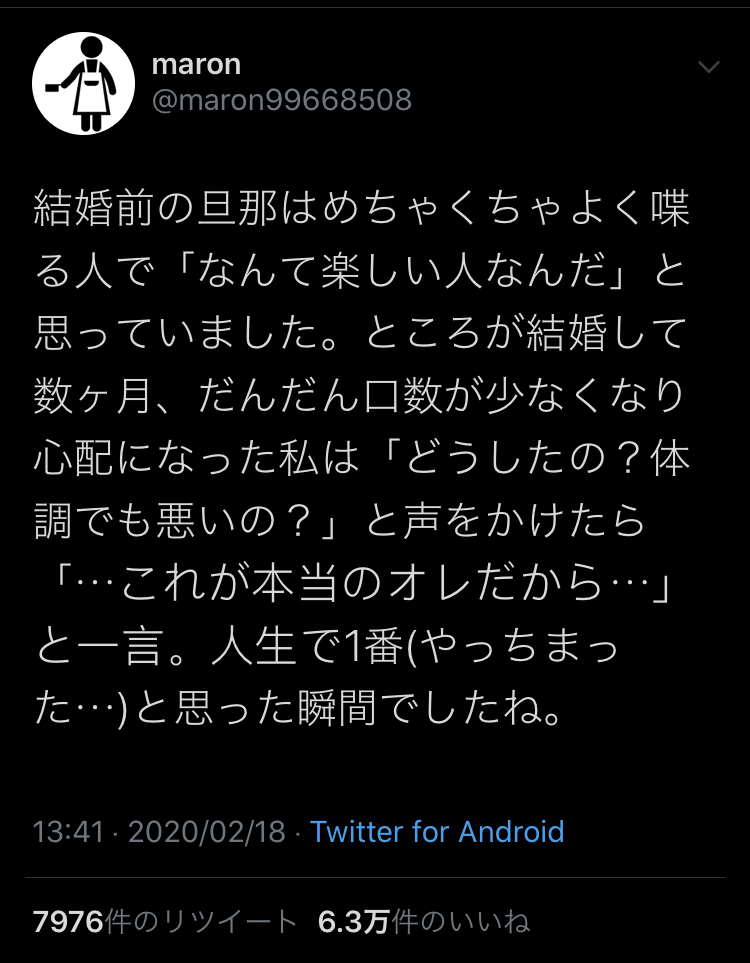Open maron's profile picture
750x963 pixels.
pos(84,83)
